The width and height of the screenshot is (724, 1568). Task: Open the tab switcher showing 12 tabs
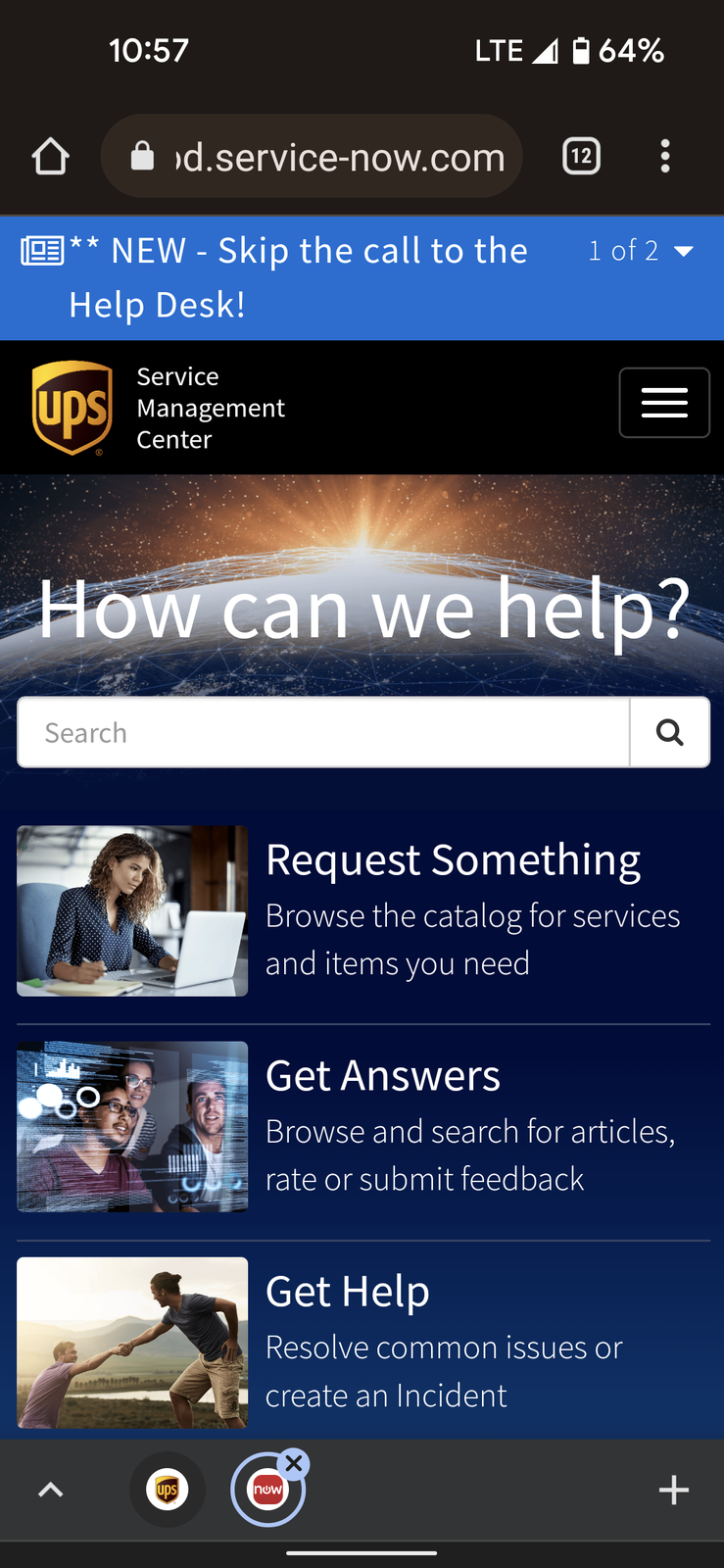coord(581,156)
